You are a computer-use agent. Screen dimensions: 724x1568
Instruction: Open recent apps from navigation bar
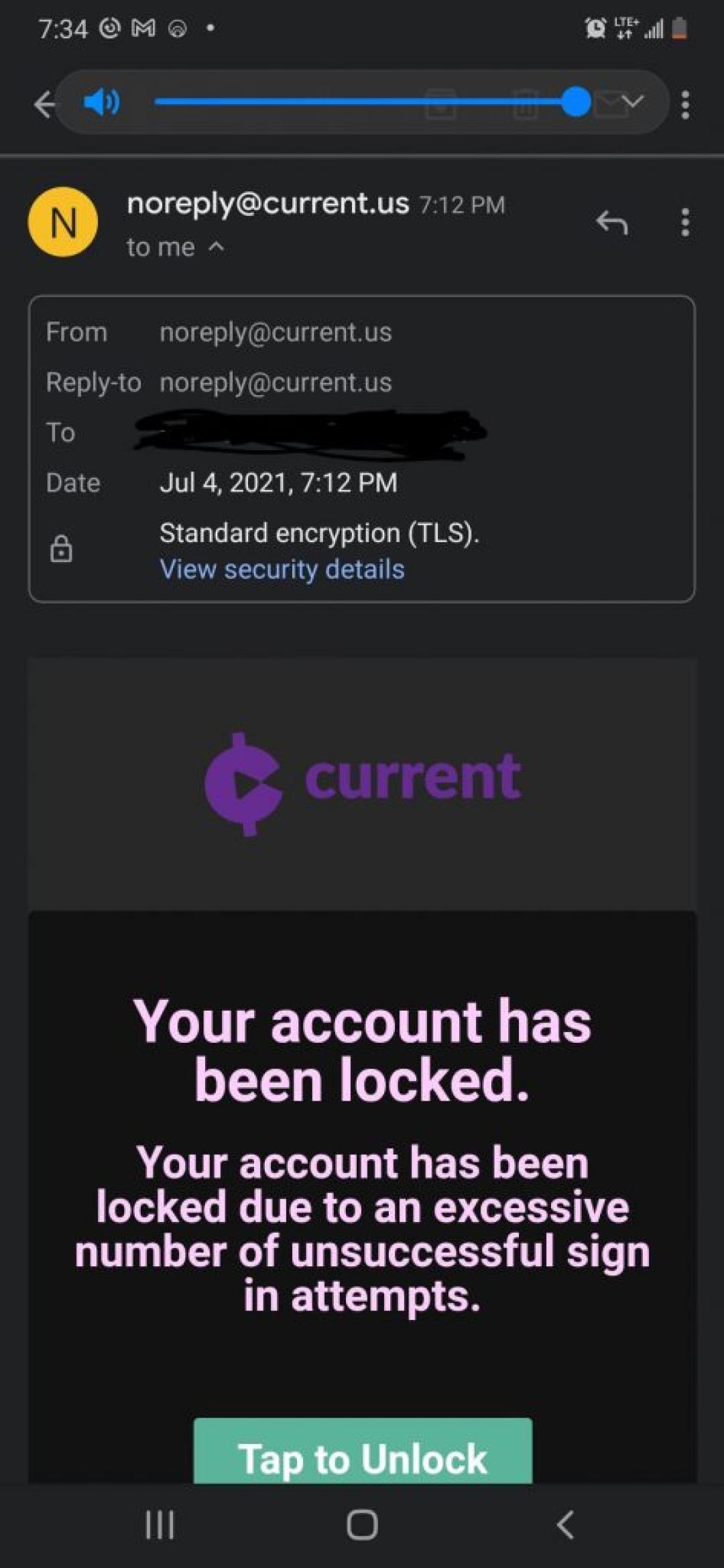click(x=160, y=1524)
